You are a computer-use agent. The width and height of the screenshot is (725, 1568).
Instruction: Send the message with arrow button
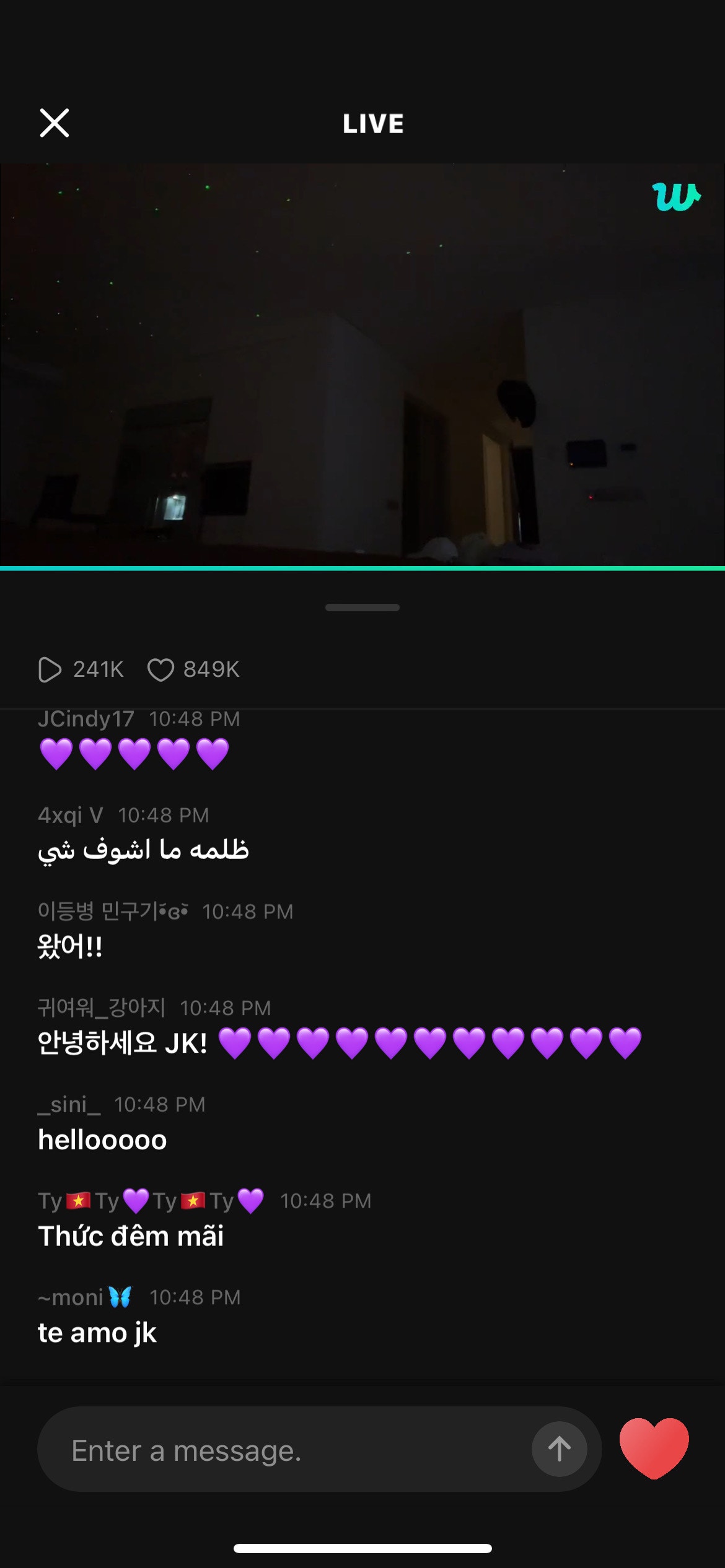point(559,1449)
